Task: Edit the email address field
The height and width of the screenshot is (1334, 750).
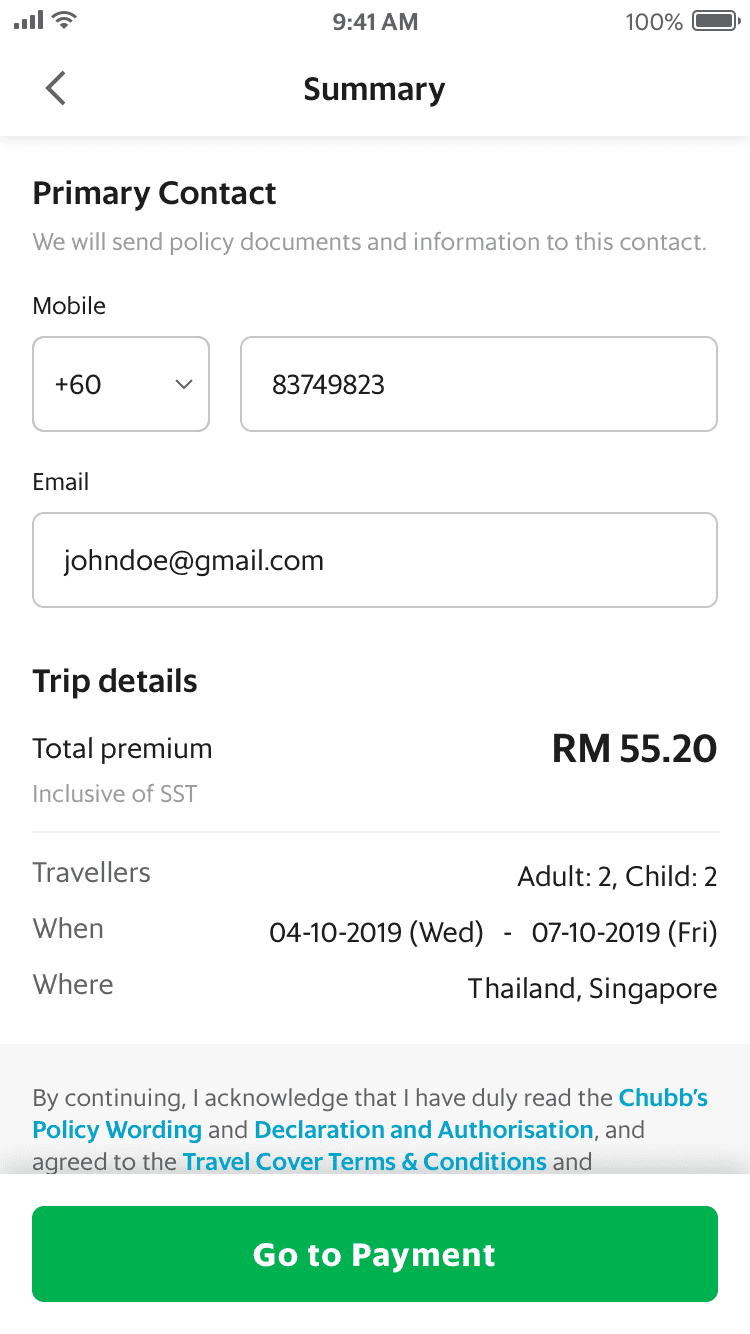Action: click(375, 560)
